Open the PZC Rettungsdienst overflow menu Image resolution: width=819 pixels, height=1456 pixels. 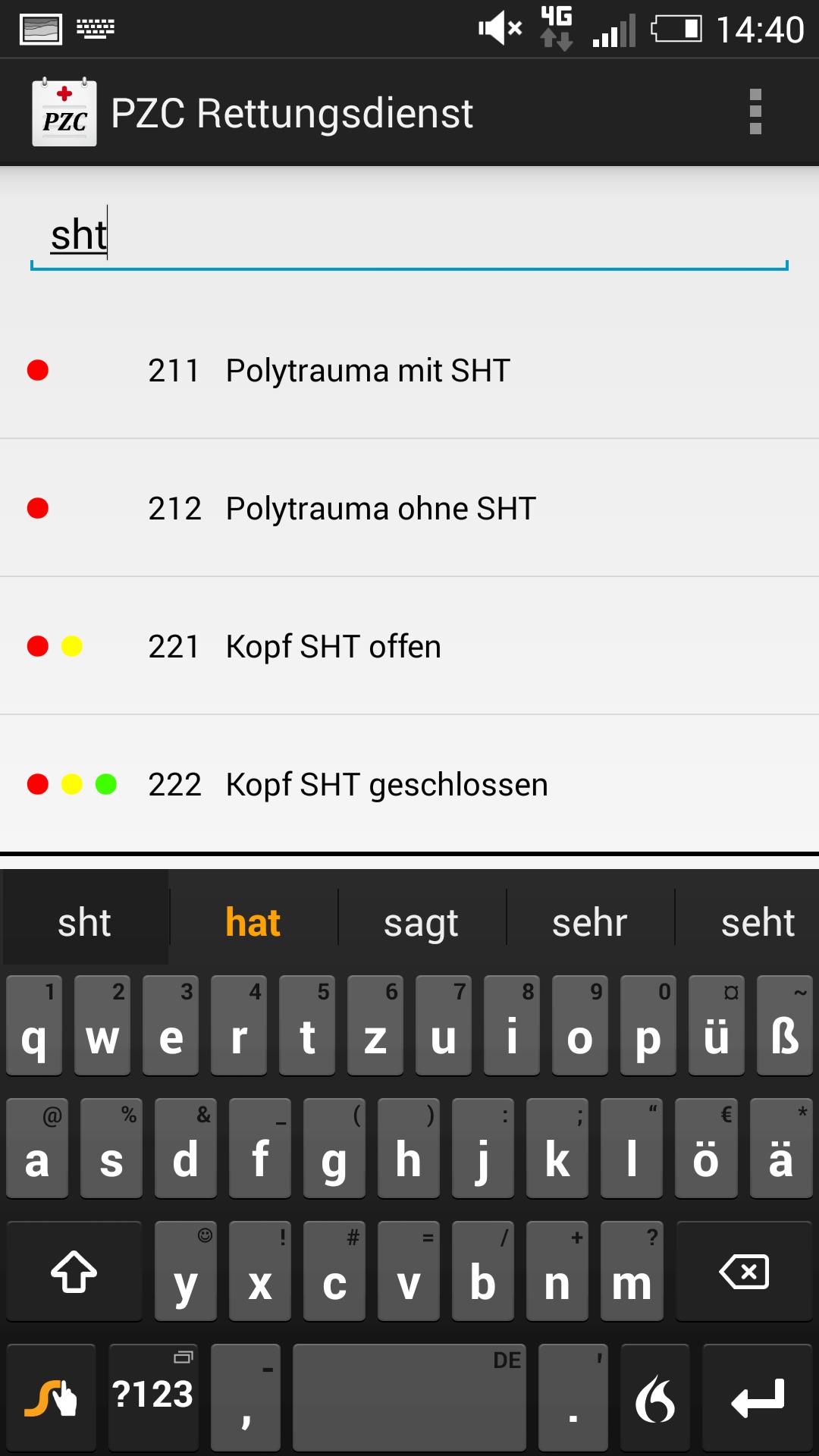pos(755,111)
